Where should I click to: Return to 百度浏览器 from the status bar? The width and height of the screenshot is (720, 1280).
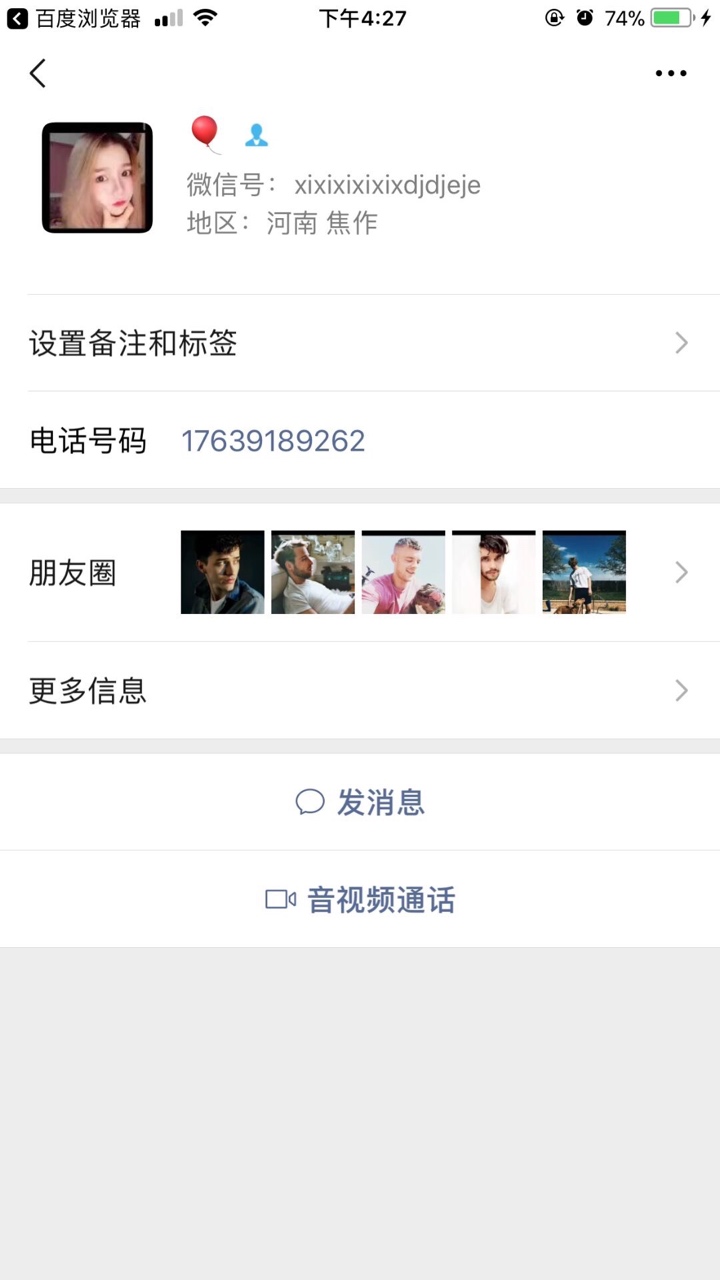75,18
